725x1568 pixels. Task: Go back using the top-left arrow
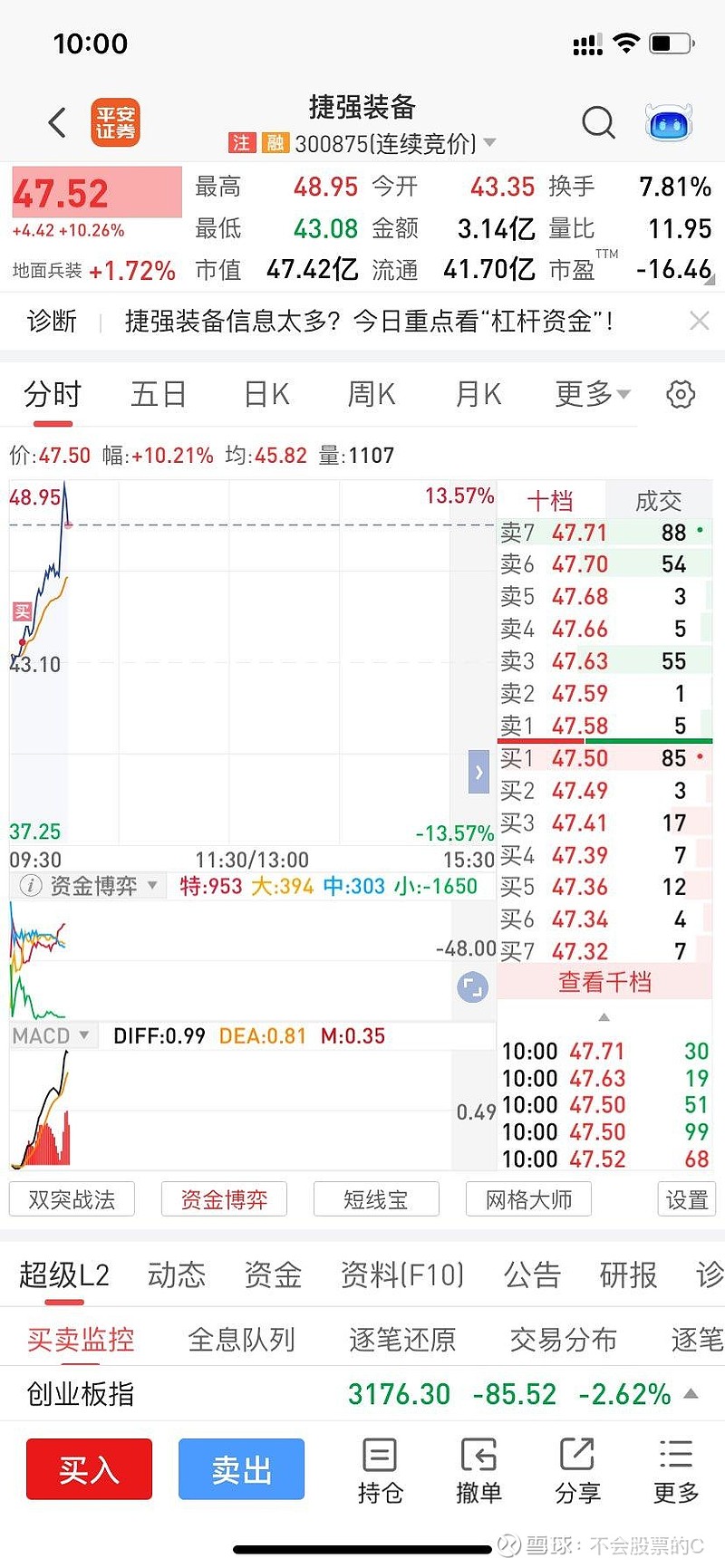57,122
